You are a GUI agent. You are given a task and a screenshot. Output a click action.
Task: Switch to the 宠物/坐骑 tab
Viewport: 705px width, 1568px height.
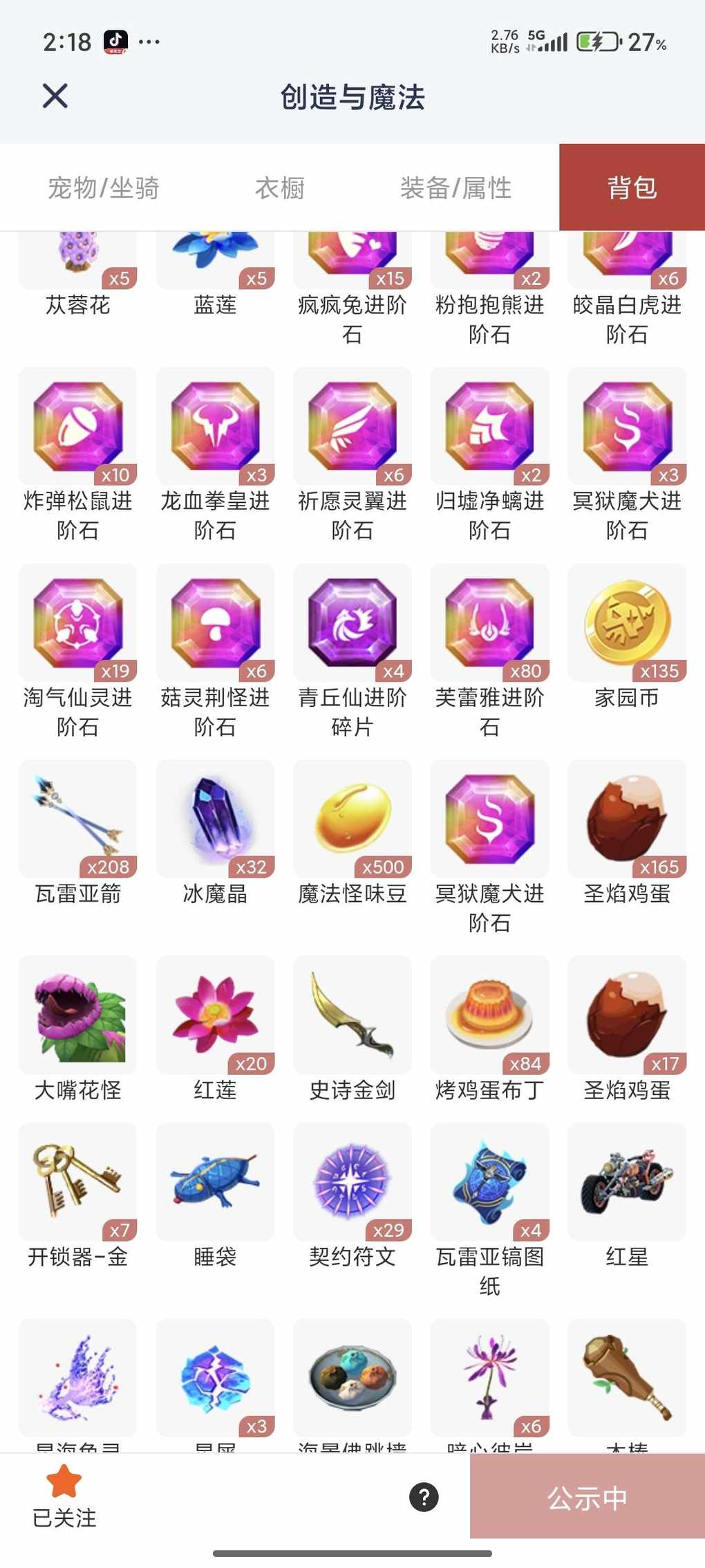[104, 187]
